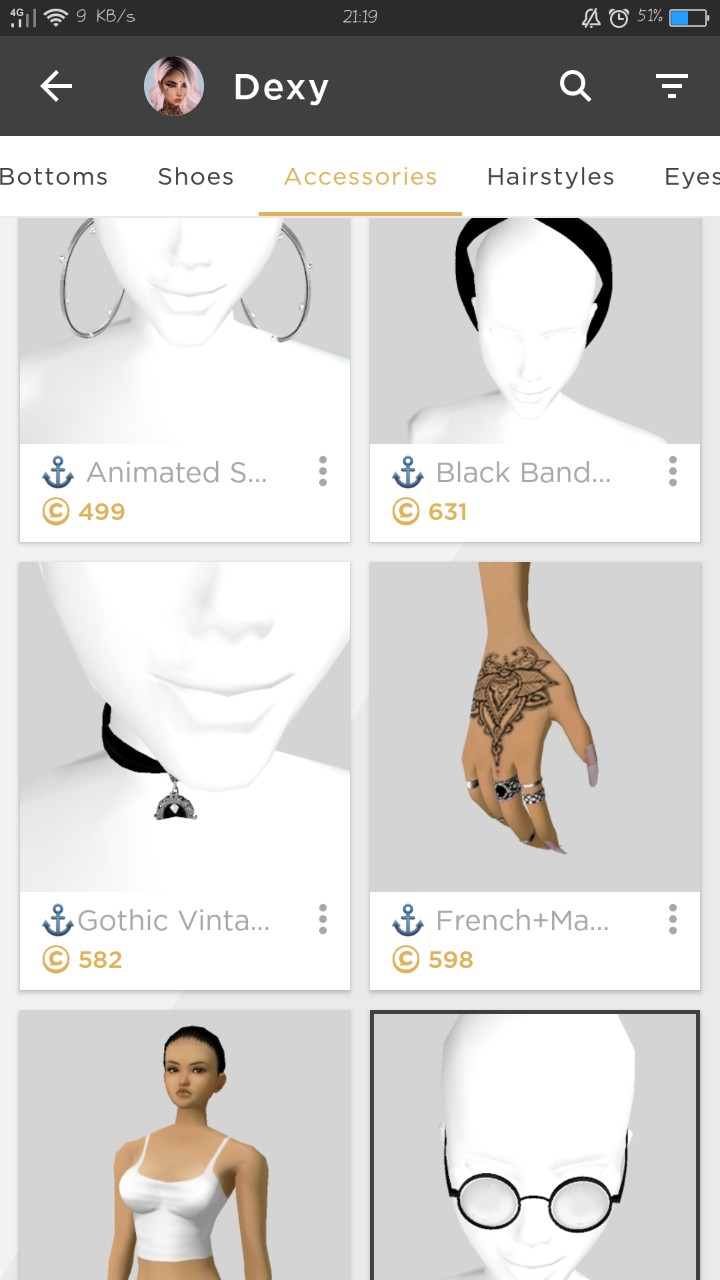Open the Gothic Vinta... choker item
The height and width of the screenshot is (1280, 720).
[x=185, y=727]
